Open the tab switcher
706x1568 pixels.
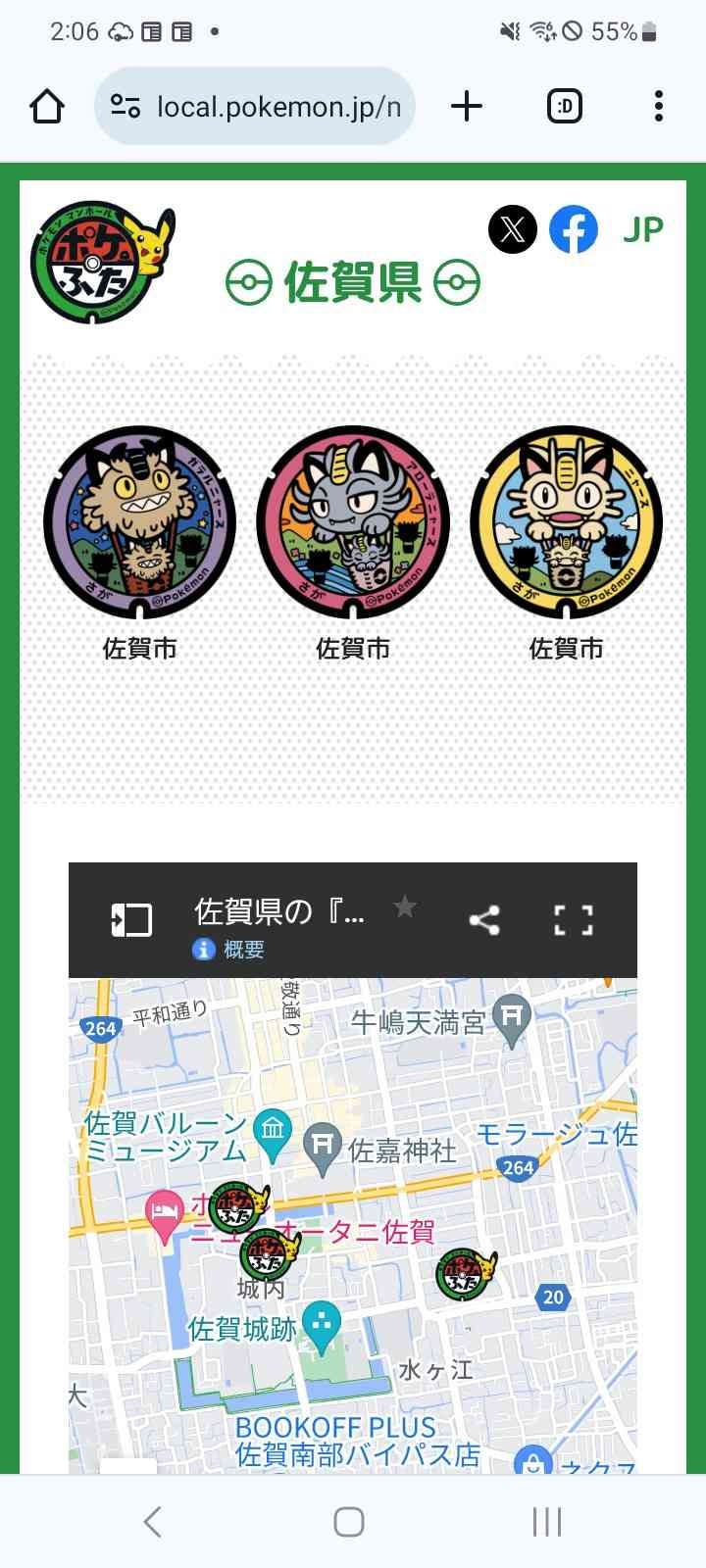pos(564,106)
